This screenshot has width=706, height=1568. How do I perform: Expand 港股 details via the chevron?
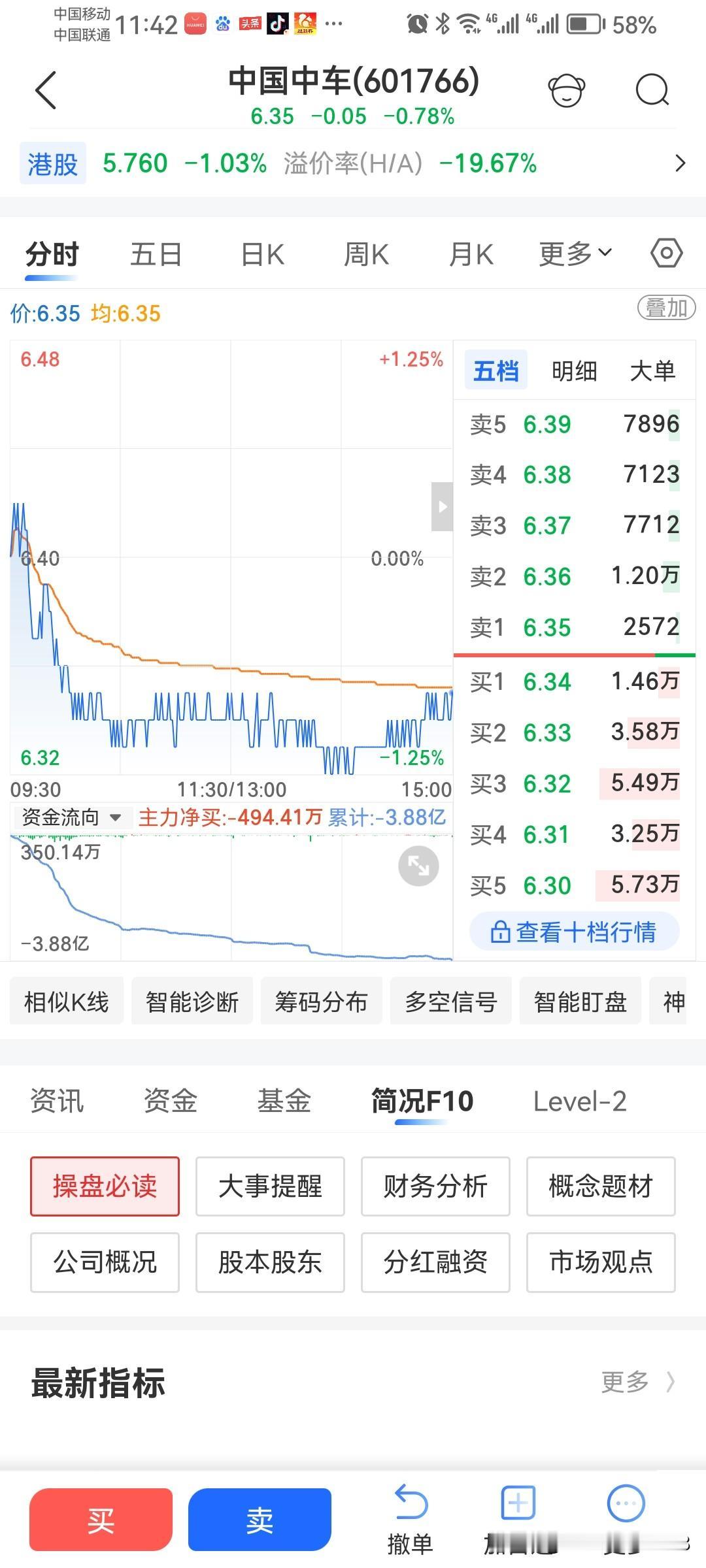pos(680,163)
